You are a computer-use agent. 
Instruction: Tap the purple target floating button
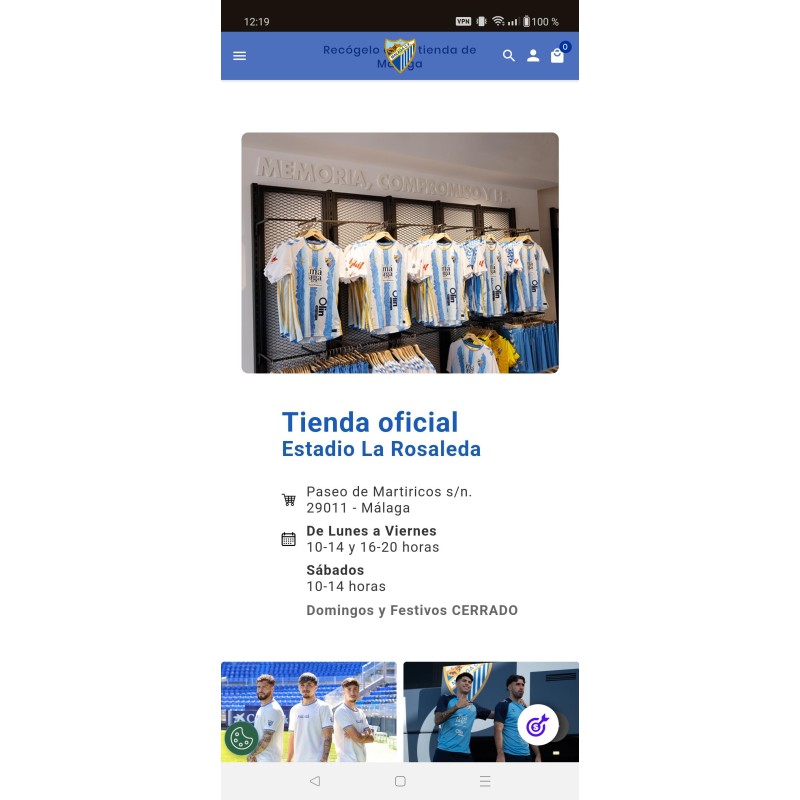(x=538, y=725)
